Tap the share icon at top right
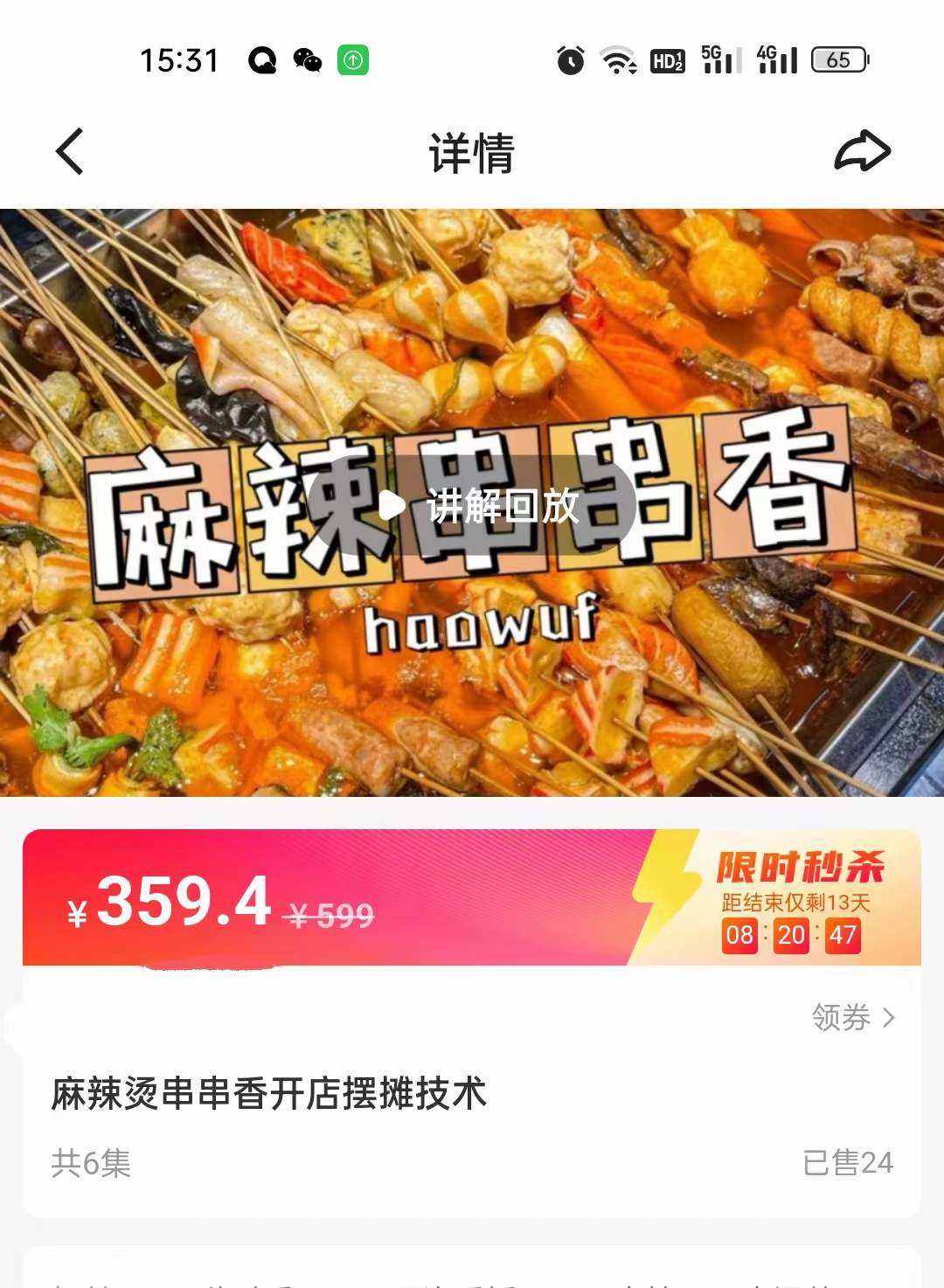The width and height of the screenshot is (944, 1288). (861, 150)
